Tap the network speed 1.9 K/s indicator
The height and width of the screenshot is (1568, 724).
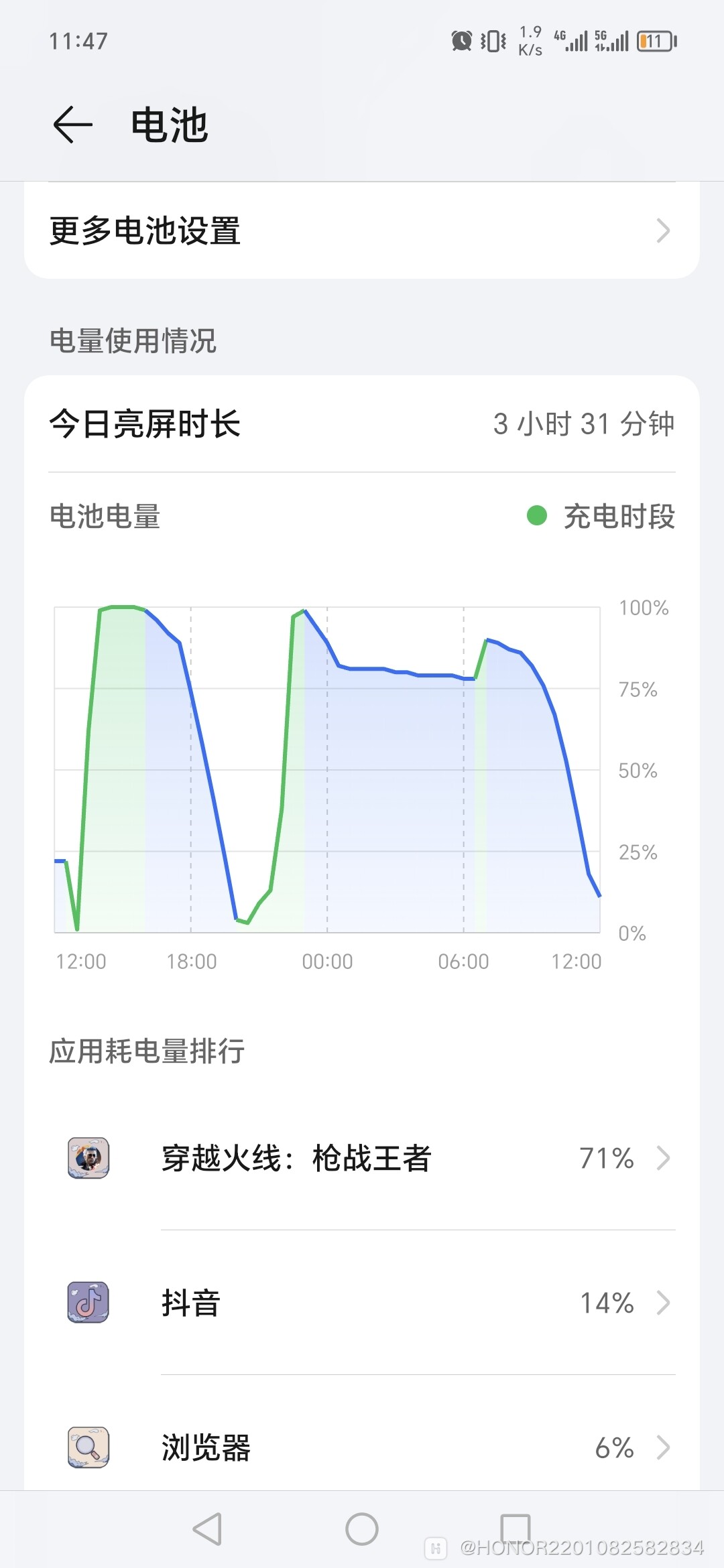pos(528,42)
